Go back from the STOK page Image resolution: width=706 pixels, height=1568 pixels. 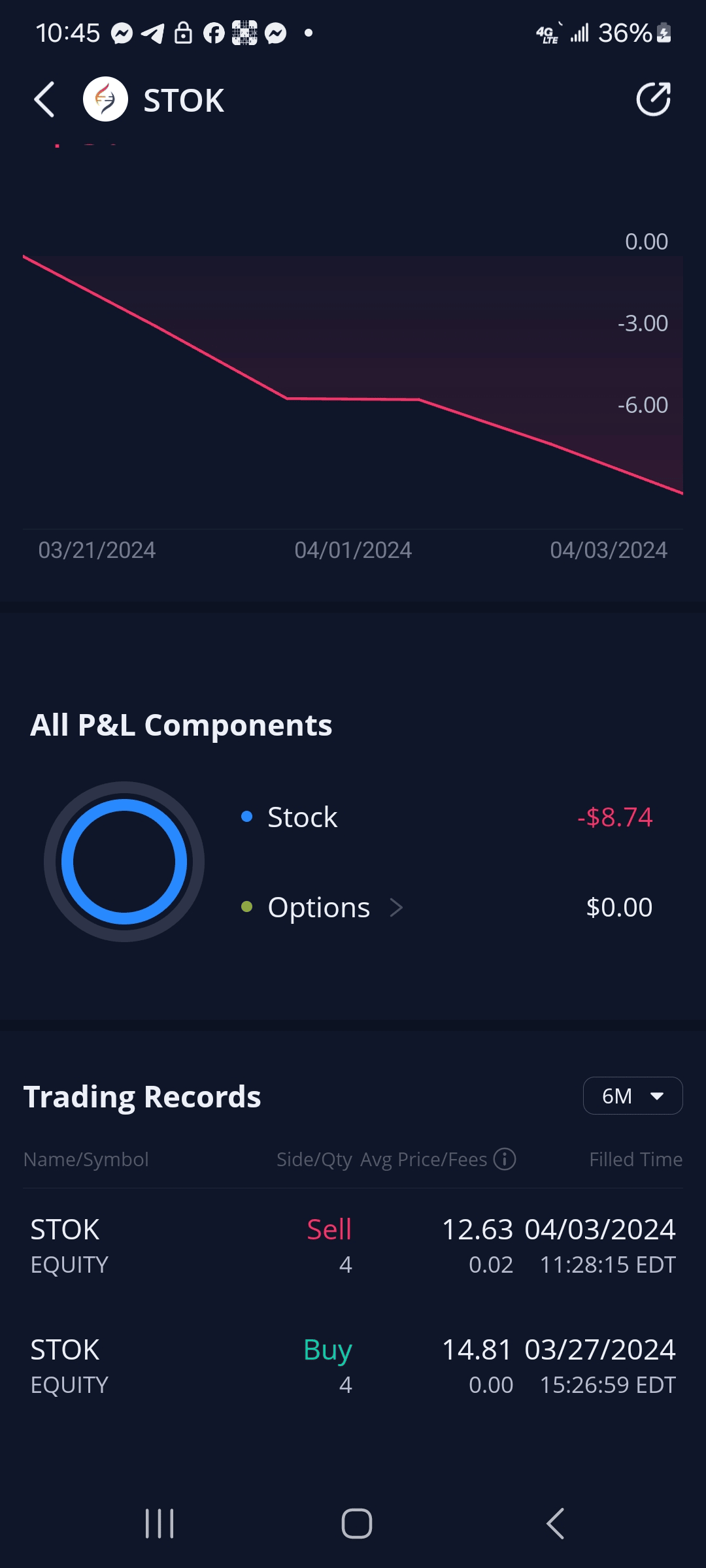44,100
